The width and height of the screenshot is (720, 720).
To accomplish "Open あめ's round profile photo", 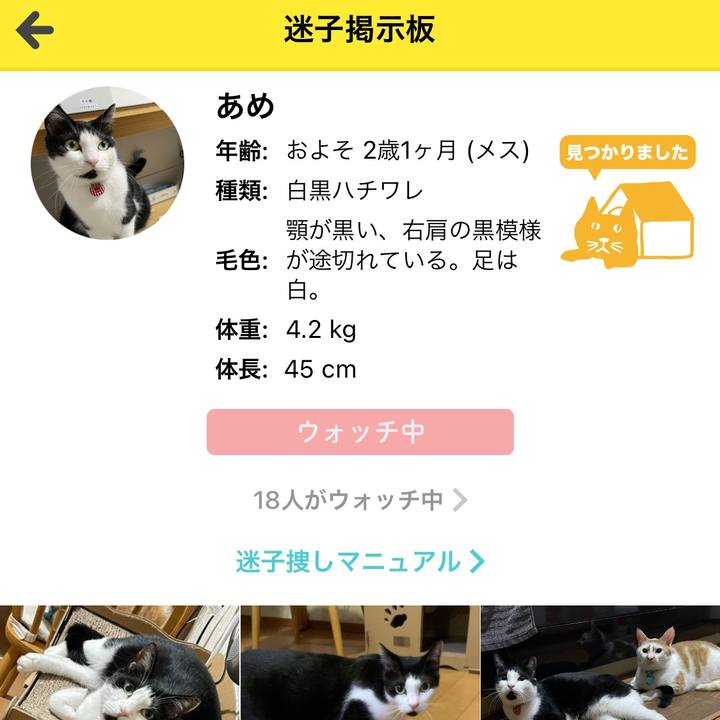I will coord(107,163).
